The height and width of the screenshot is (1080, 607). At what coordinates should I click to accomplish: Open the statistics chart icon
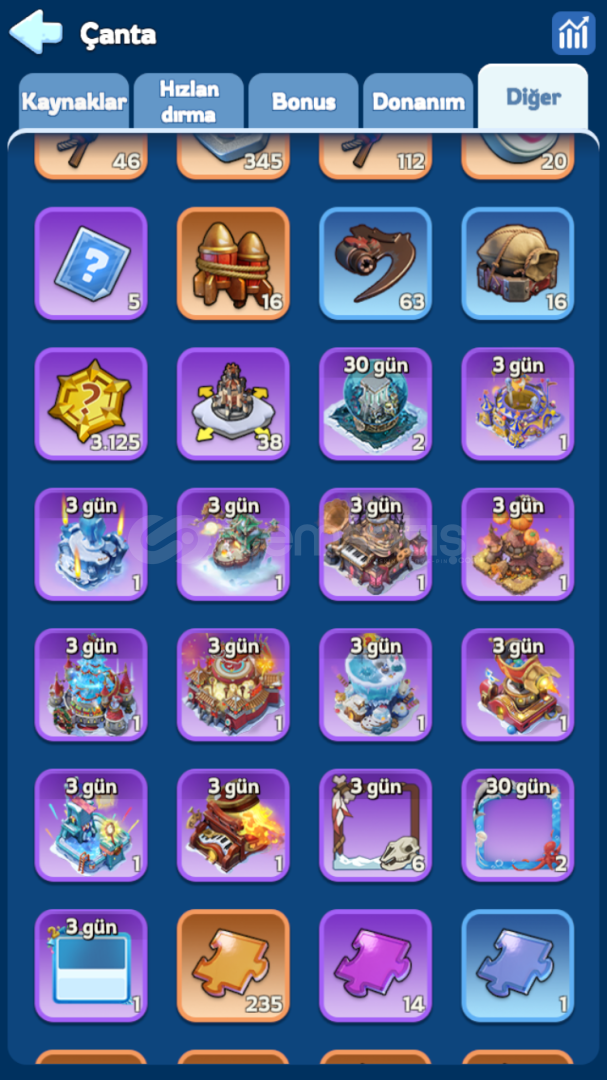(573, 33)
